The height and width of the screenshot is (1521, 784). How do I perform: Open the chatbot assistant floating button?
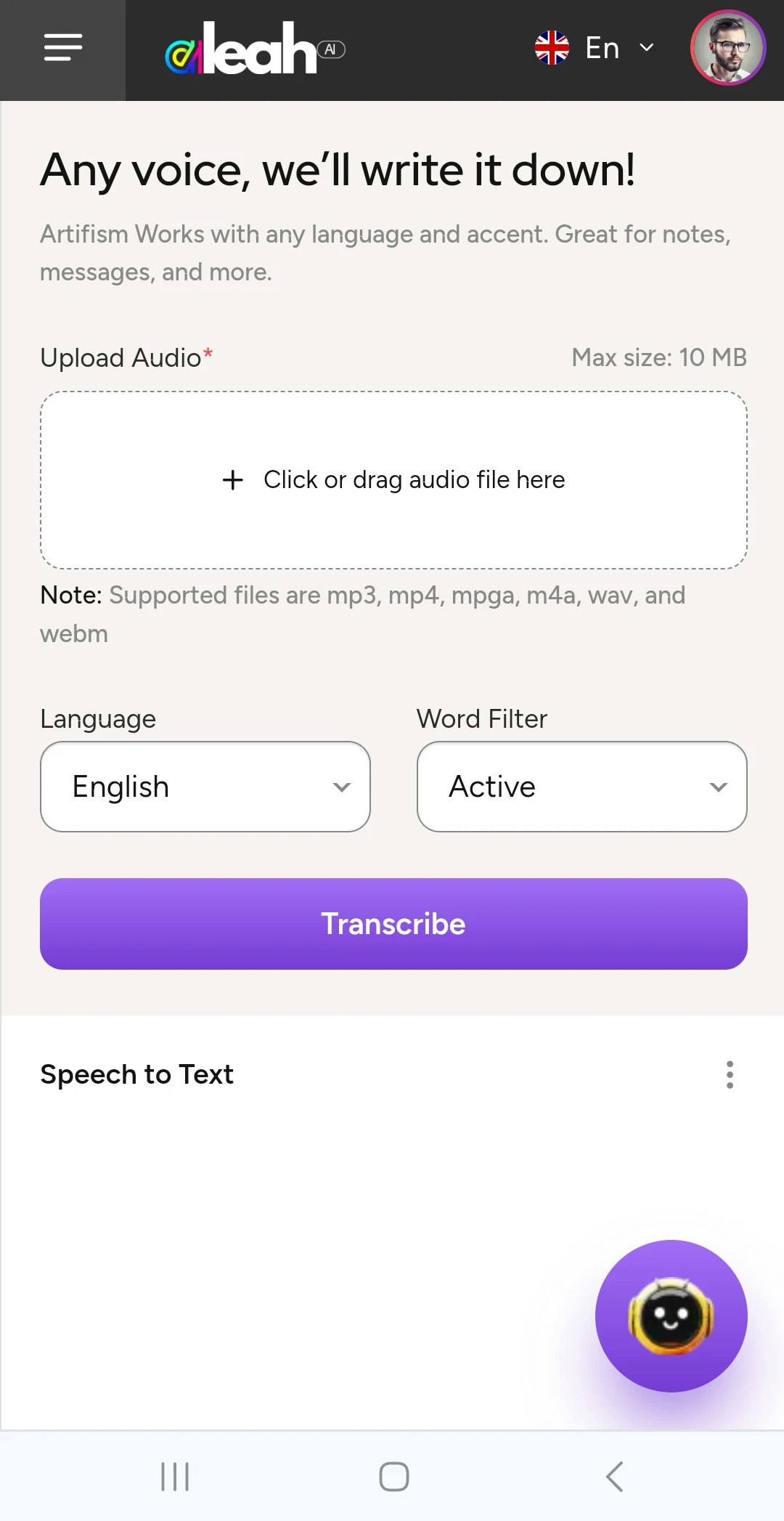tap(671, 1315)
